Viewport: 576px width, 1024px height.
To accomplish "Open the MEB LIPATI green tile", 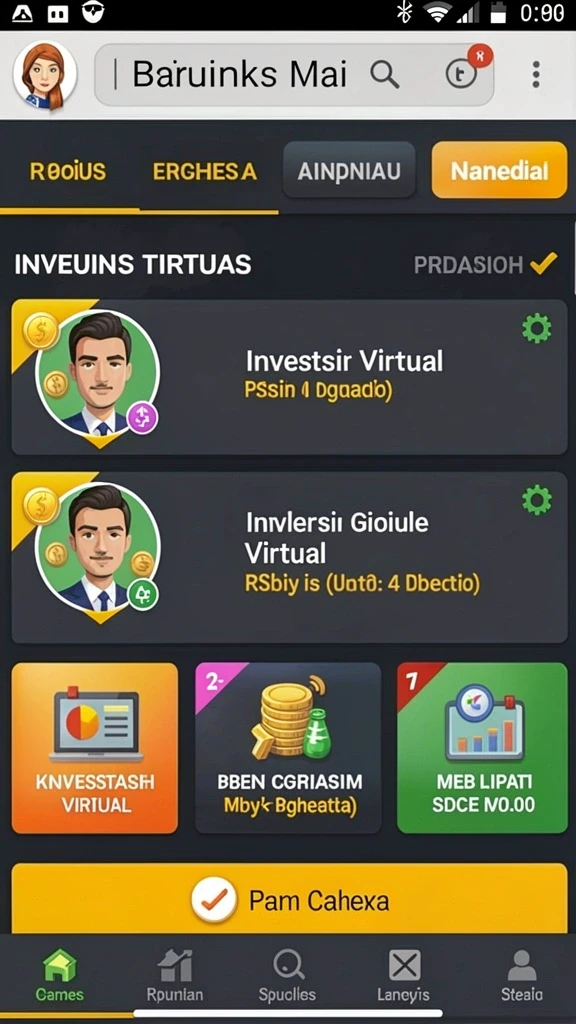I will pyautogui.click(x=482, y=748).
